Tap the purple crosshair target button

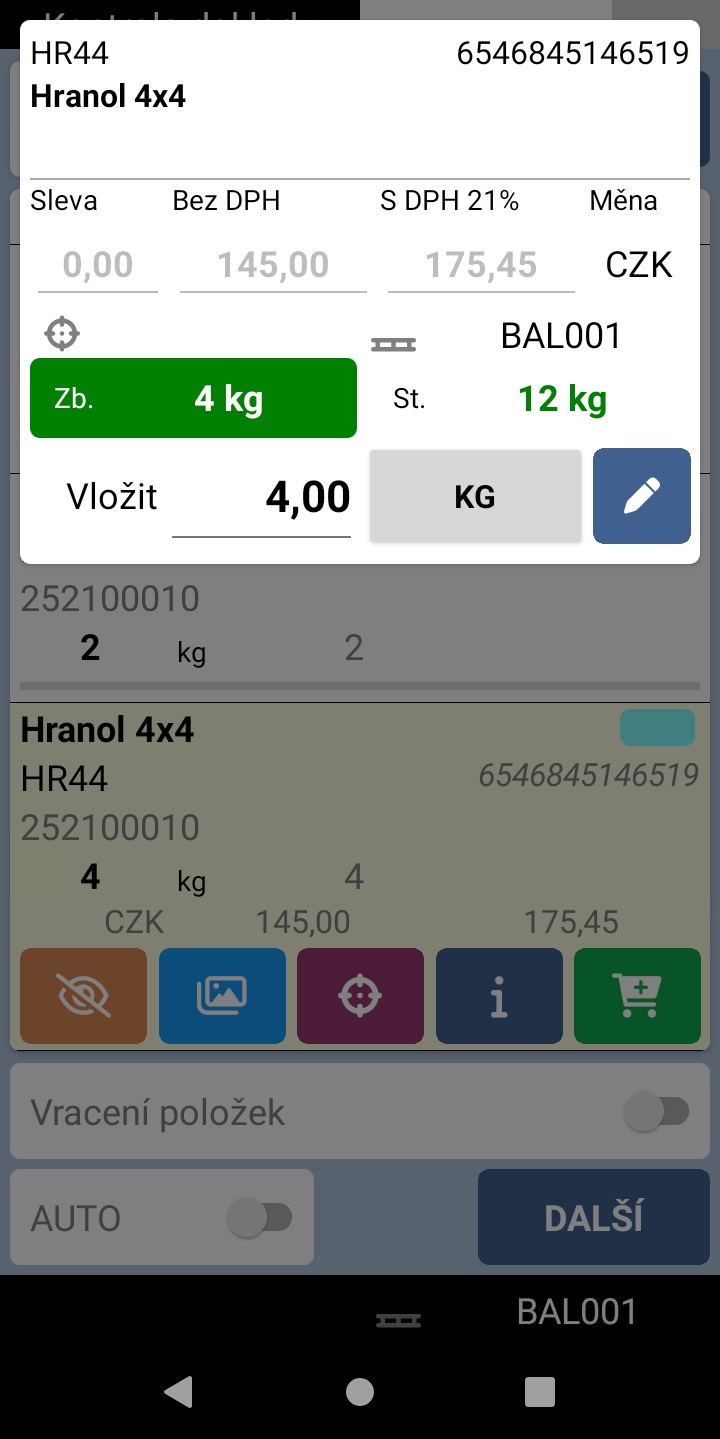[x=360, y=996]
